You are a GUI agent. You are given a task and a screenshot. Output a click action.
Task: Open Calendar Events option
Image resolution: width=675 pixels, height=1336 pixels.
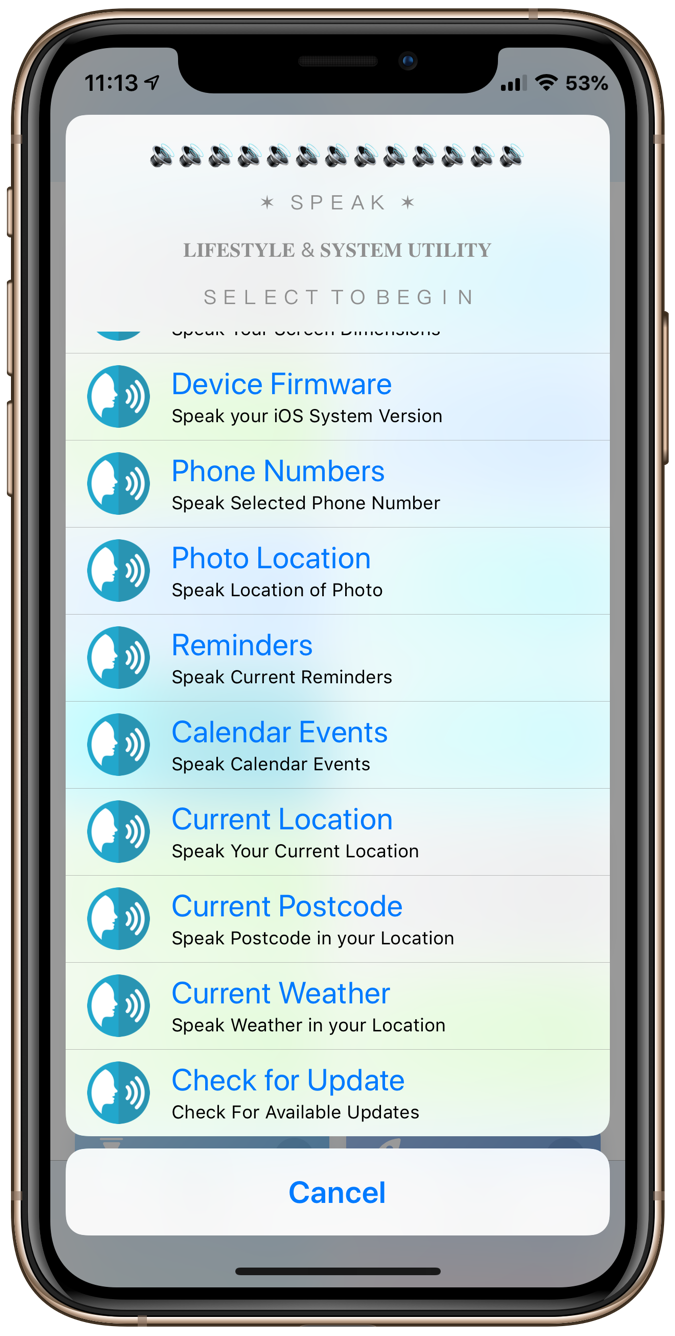[x=337, y=745]
